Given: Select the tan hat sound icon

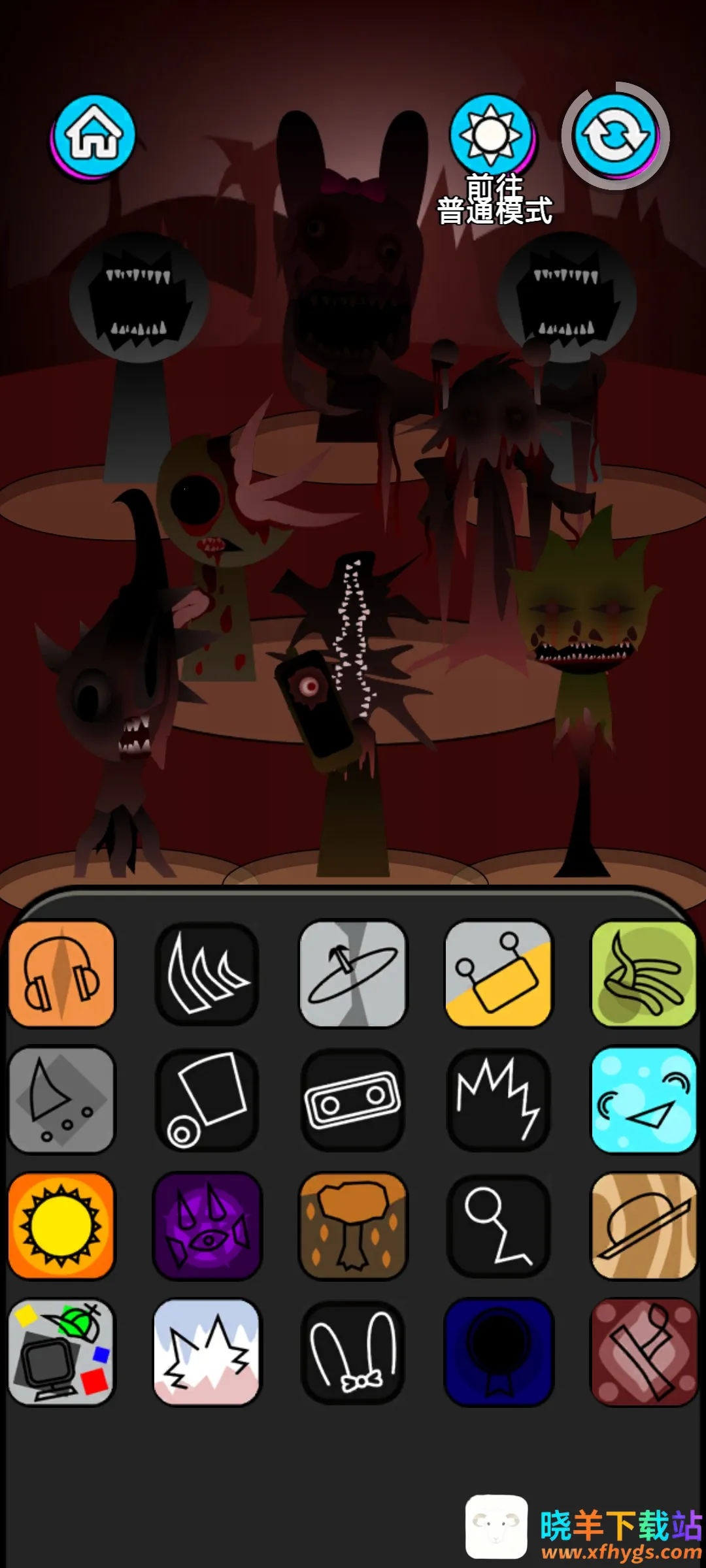Looking at the screenshot, I should [644, 1226].
